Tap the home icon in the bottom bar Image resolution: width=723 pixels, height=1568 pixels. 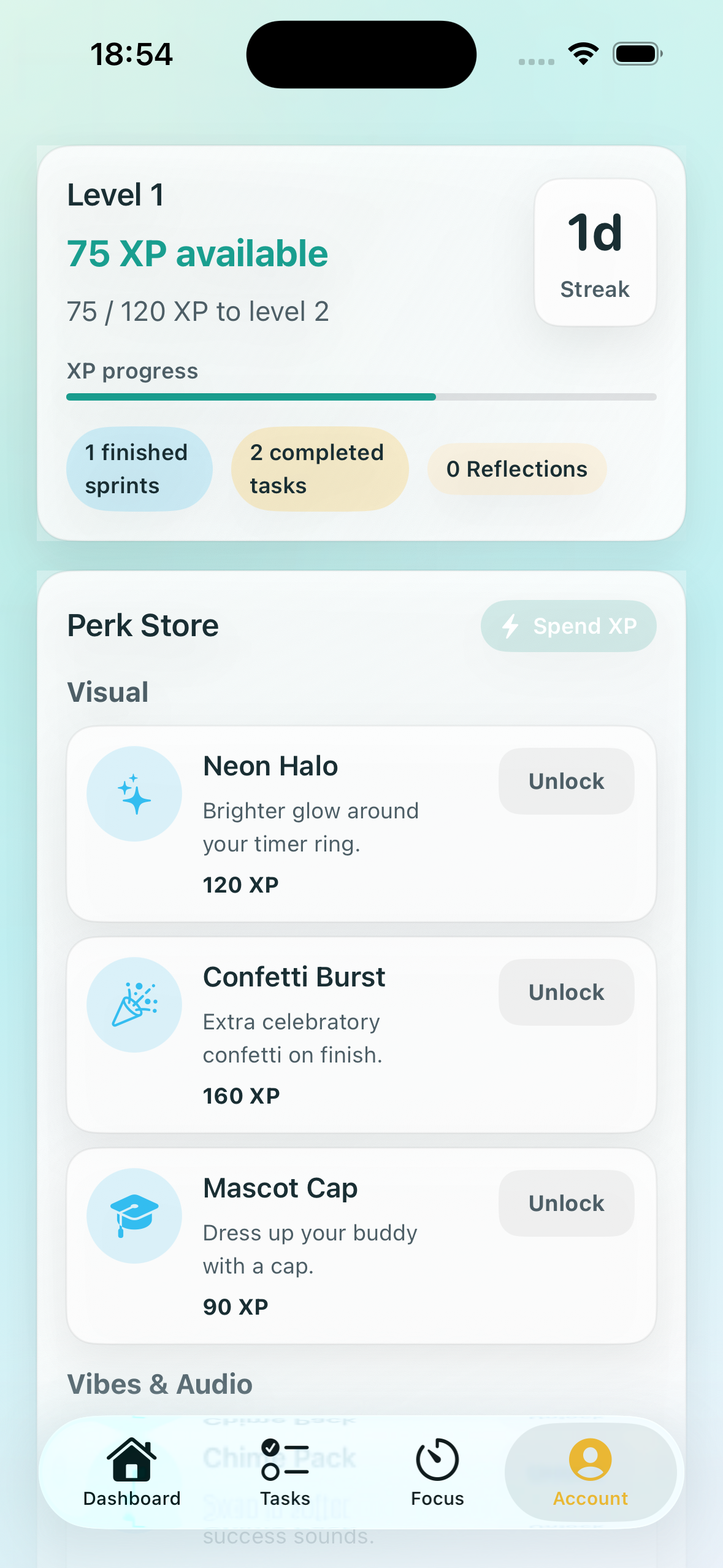131,1460
